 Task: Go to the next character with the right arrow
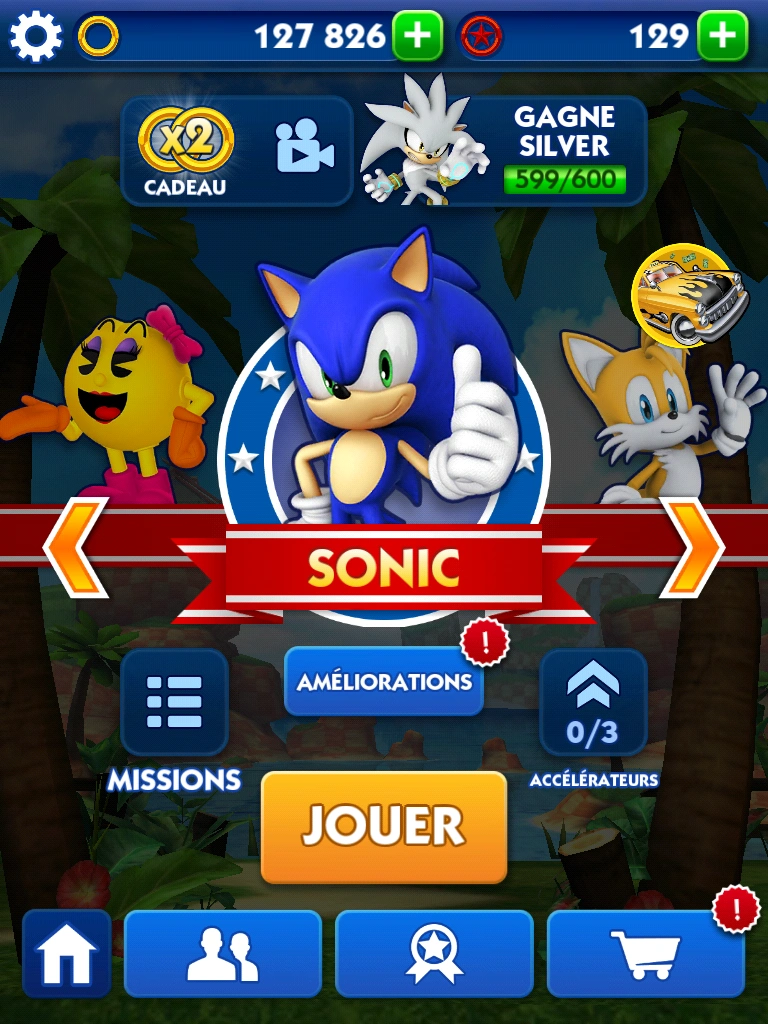(694, 546)
